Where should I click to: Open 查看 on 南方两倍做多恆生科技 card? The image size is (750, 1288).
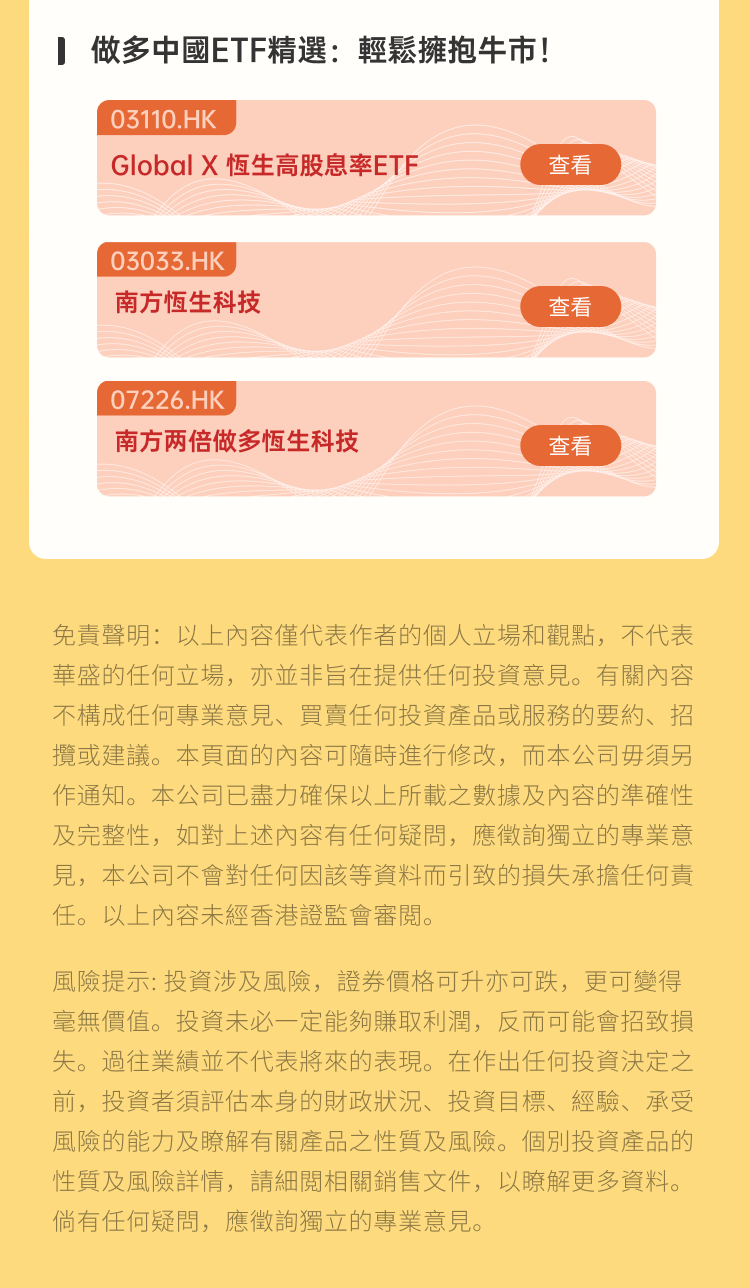570,446
